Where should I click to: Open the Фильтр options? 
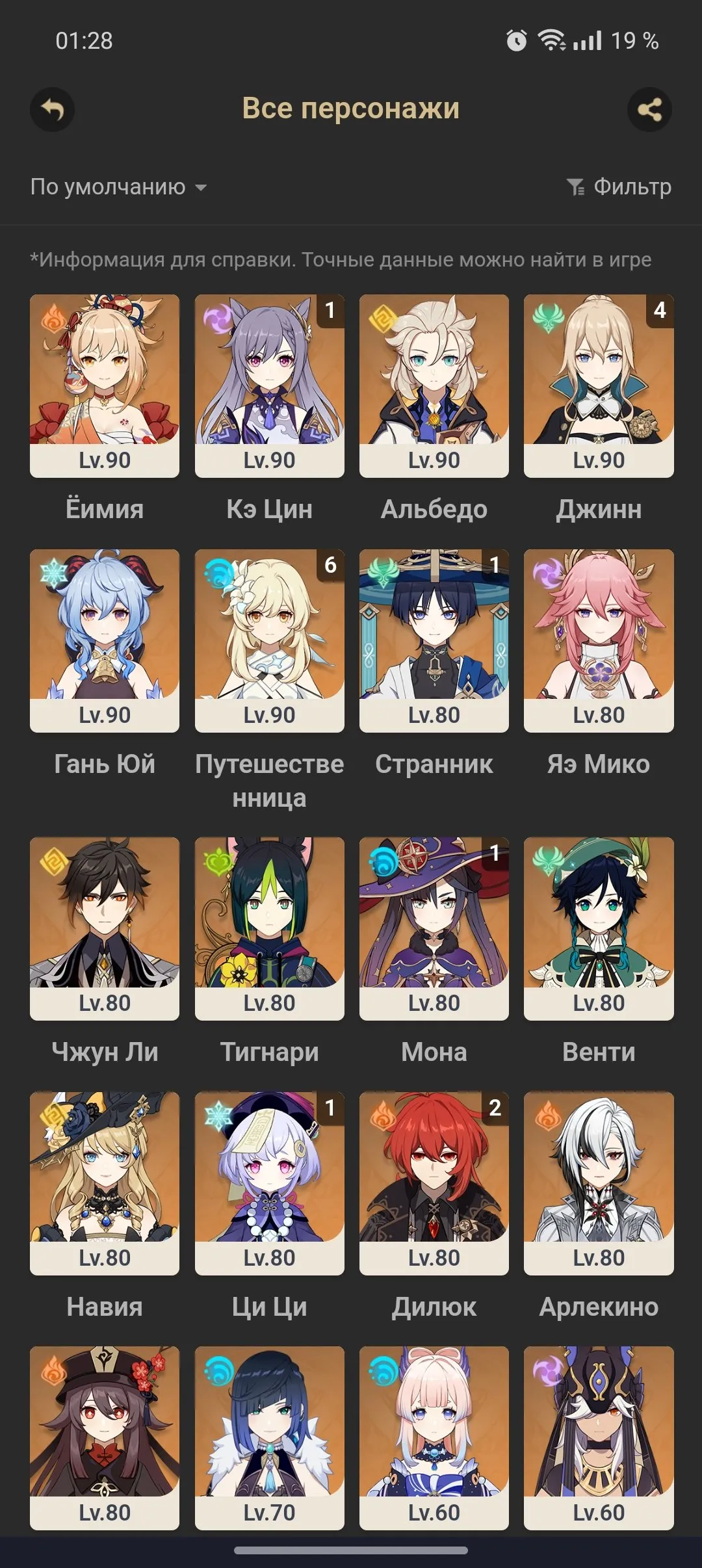coord(619,187)
